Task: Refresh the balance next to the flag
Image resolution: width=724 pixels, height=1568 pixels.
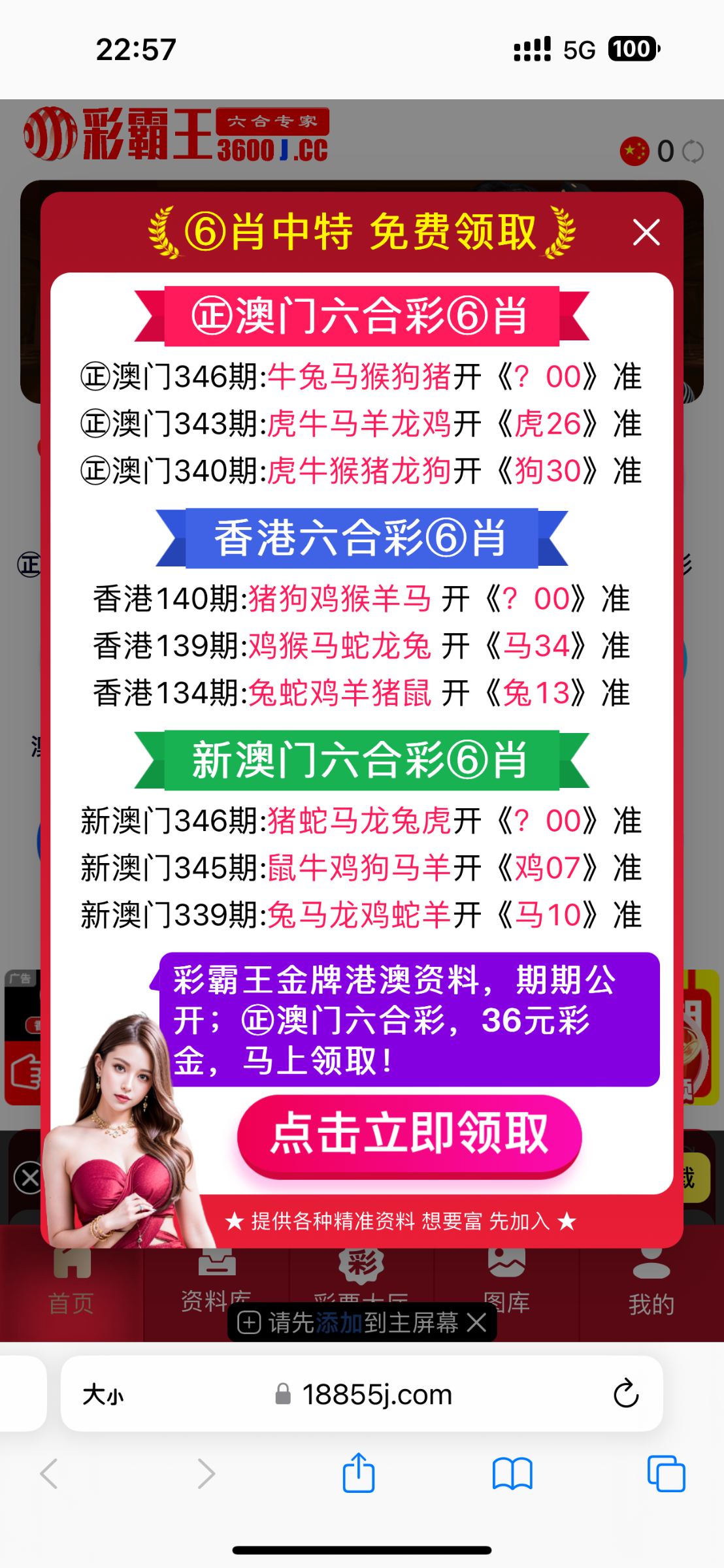Action: [x=693, y=152]
